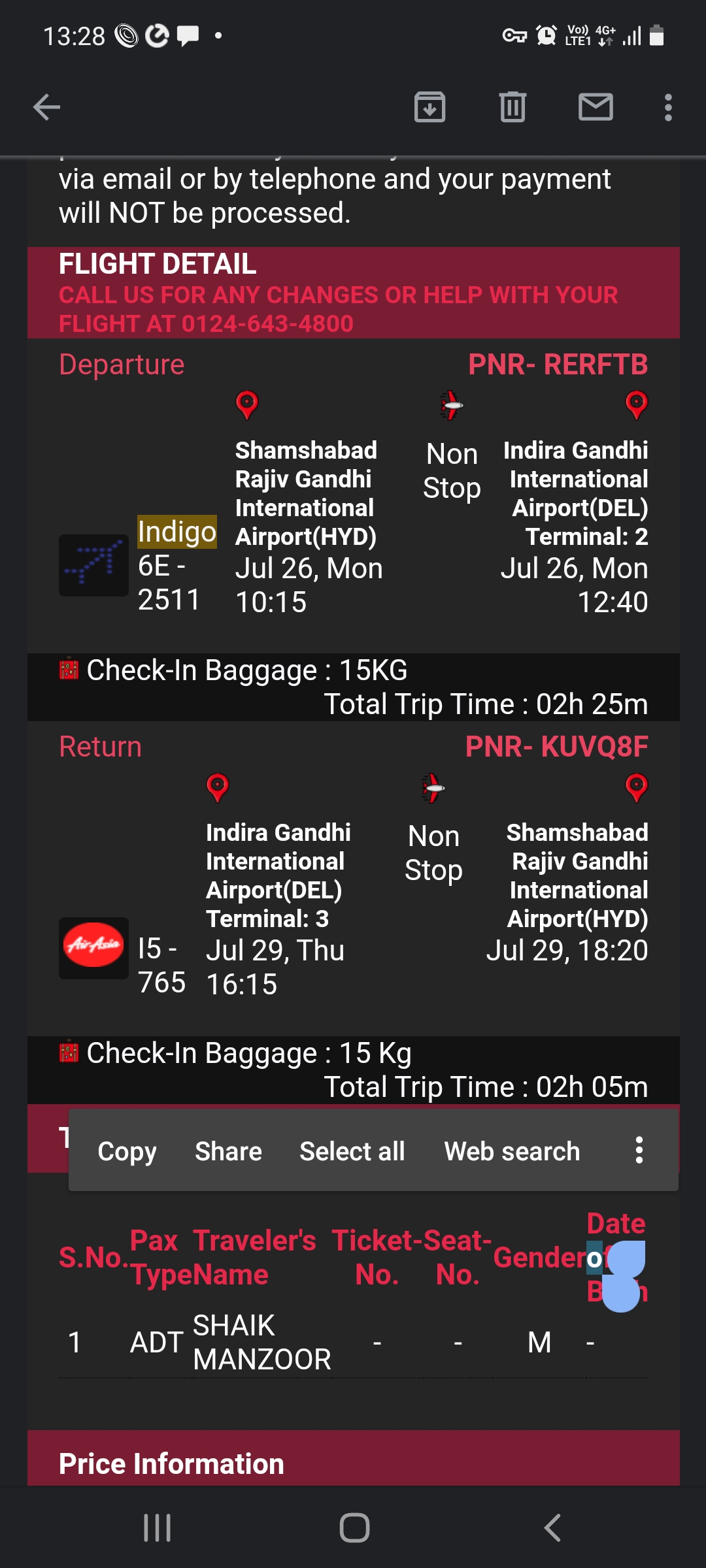
Task: Copy the selected text
Action: coord(127,1151)
